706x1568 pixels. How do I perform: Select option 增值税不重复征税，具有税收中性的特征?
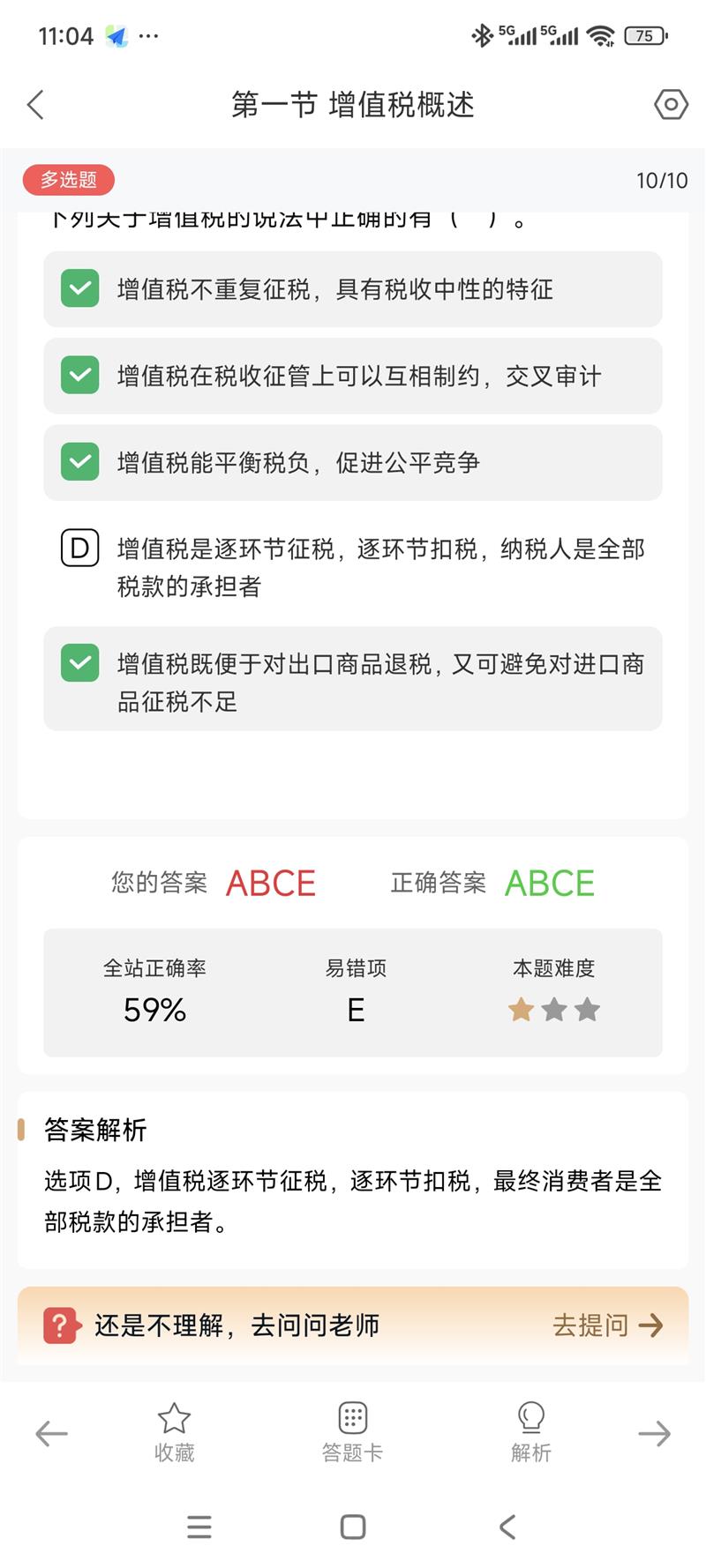click(352, 289)
